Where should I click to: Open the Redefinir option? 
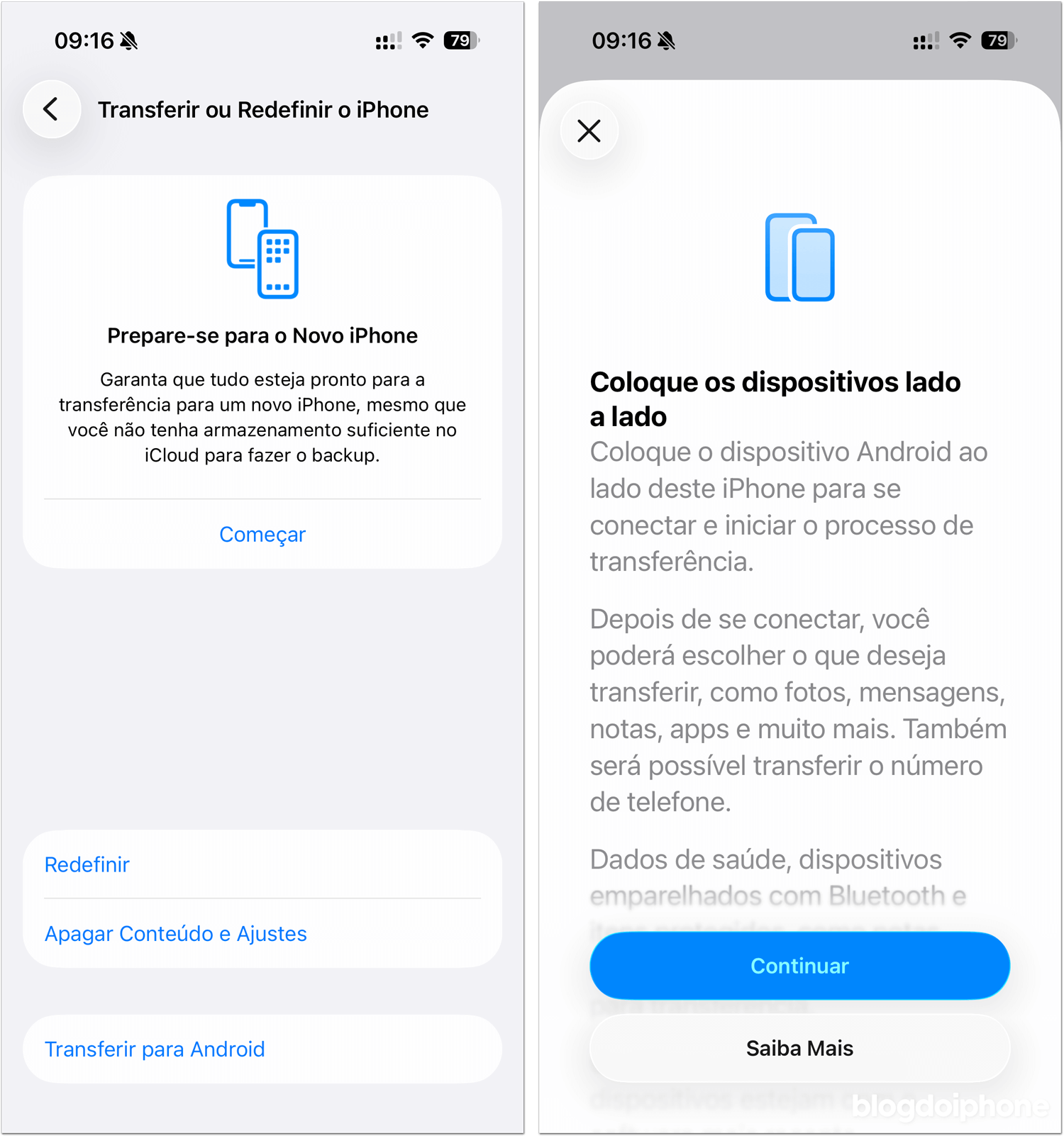coord(87,864)
